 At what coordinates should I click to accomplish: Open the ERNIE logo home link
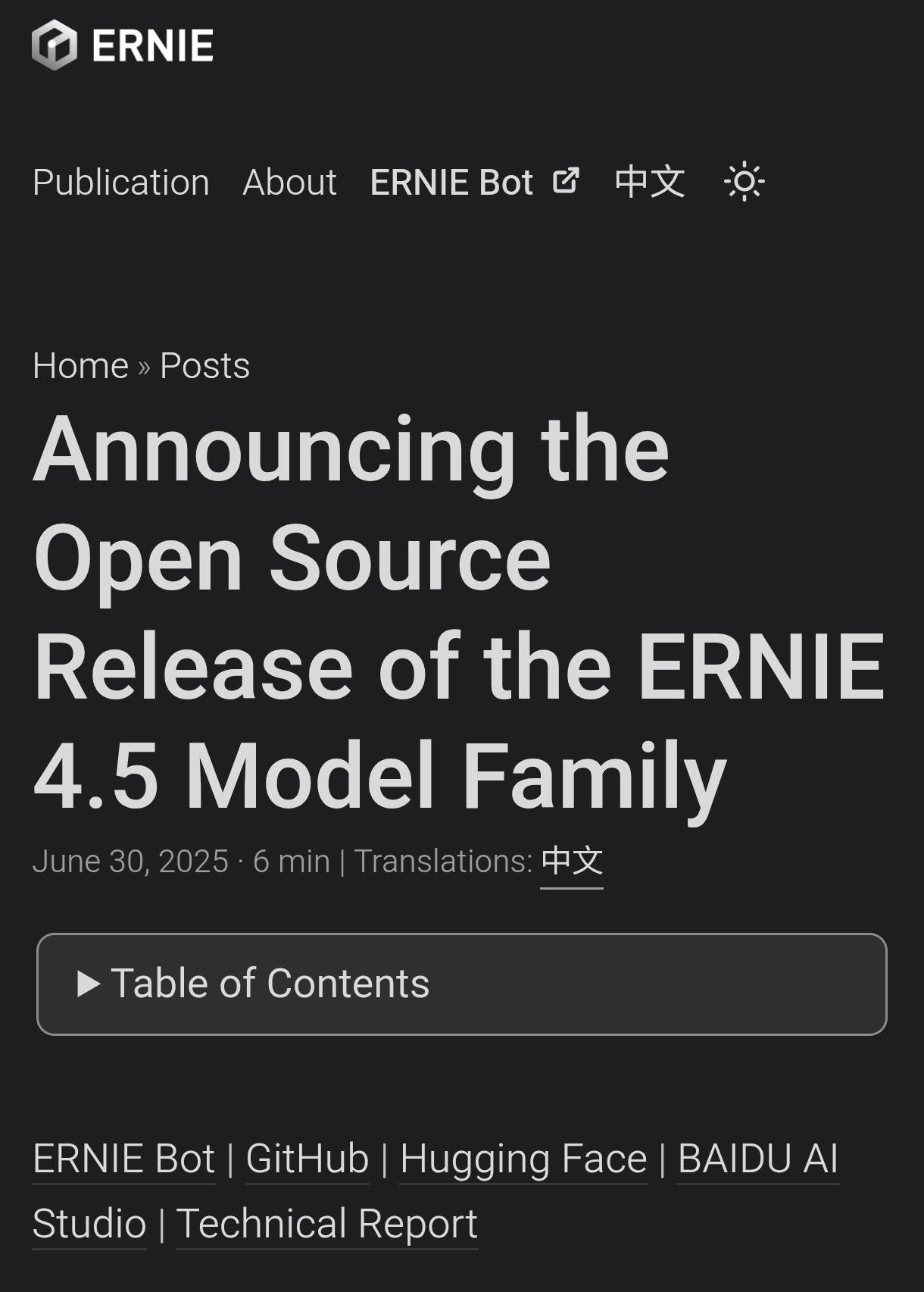point(123,45)
